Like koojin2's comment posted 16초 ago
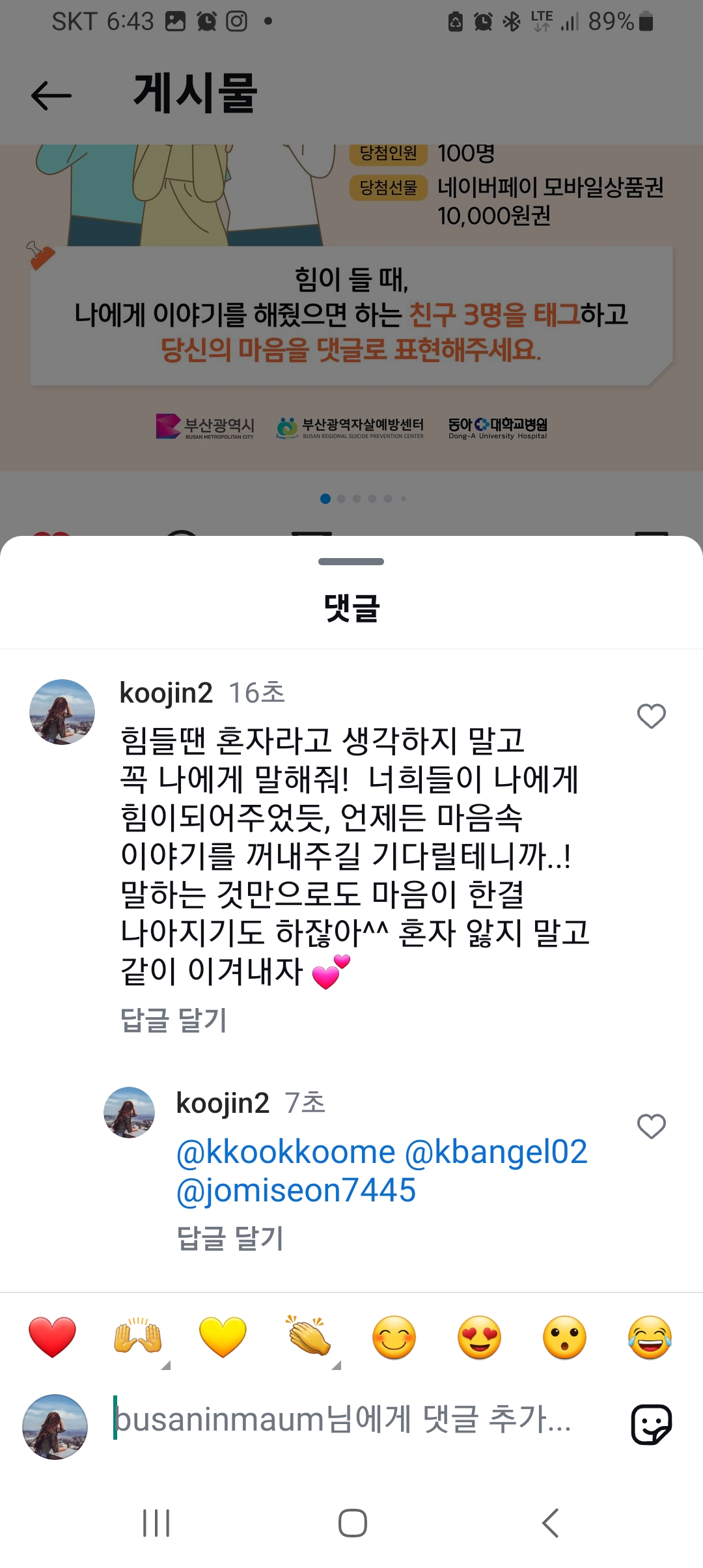 tap(651, 716)
